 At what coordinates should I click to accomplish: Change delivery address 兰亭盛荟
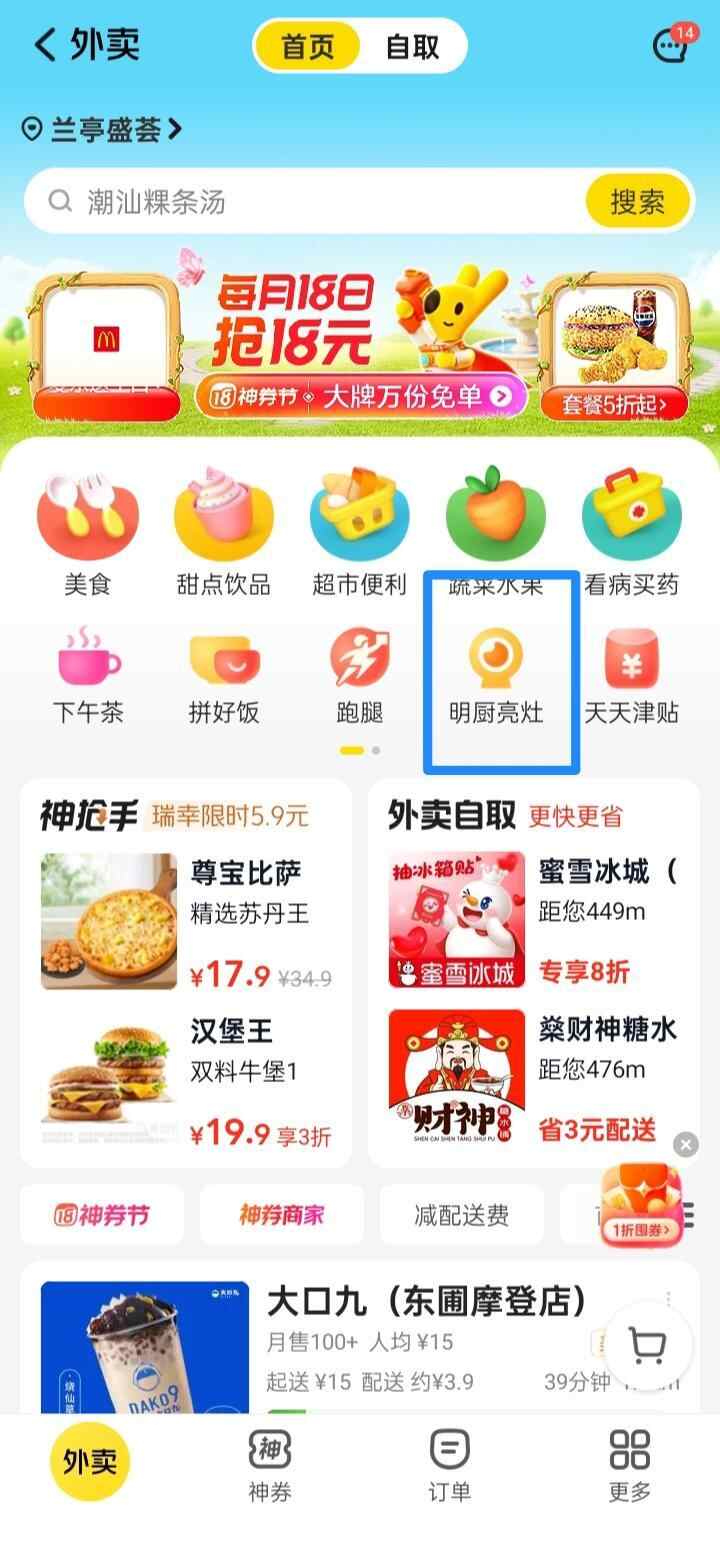click(103, 129)
